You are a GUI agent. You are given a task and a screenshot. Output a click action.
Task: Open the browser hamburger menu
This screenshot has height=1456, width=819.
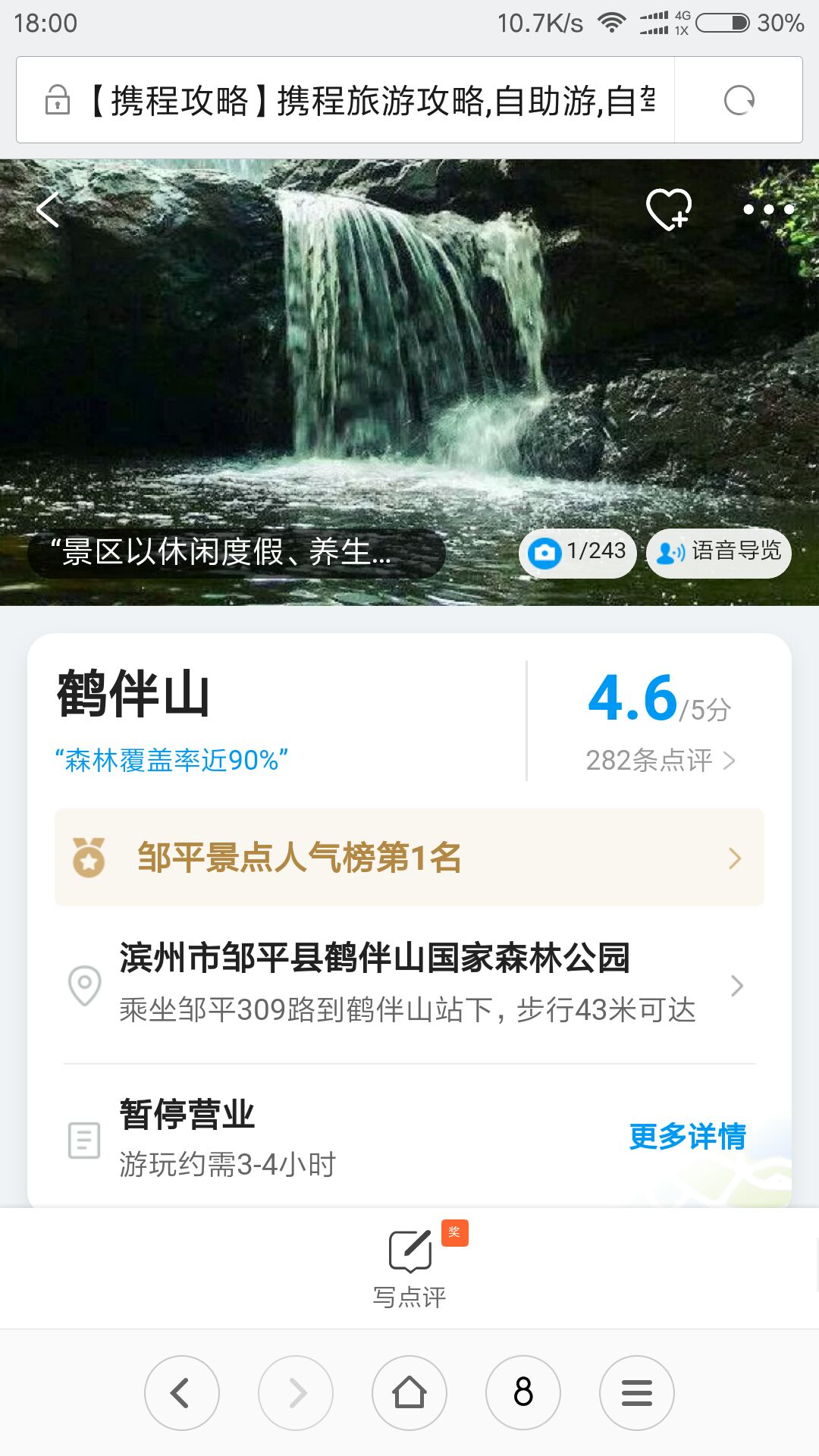coord(637,1393)
